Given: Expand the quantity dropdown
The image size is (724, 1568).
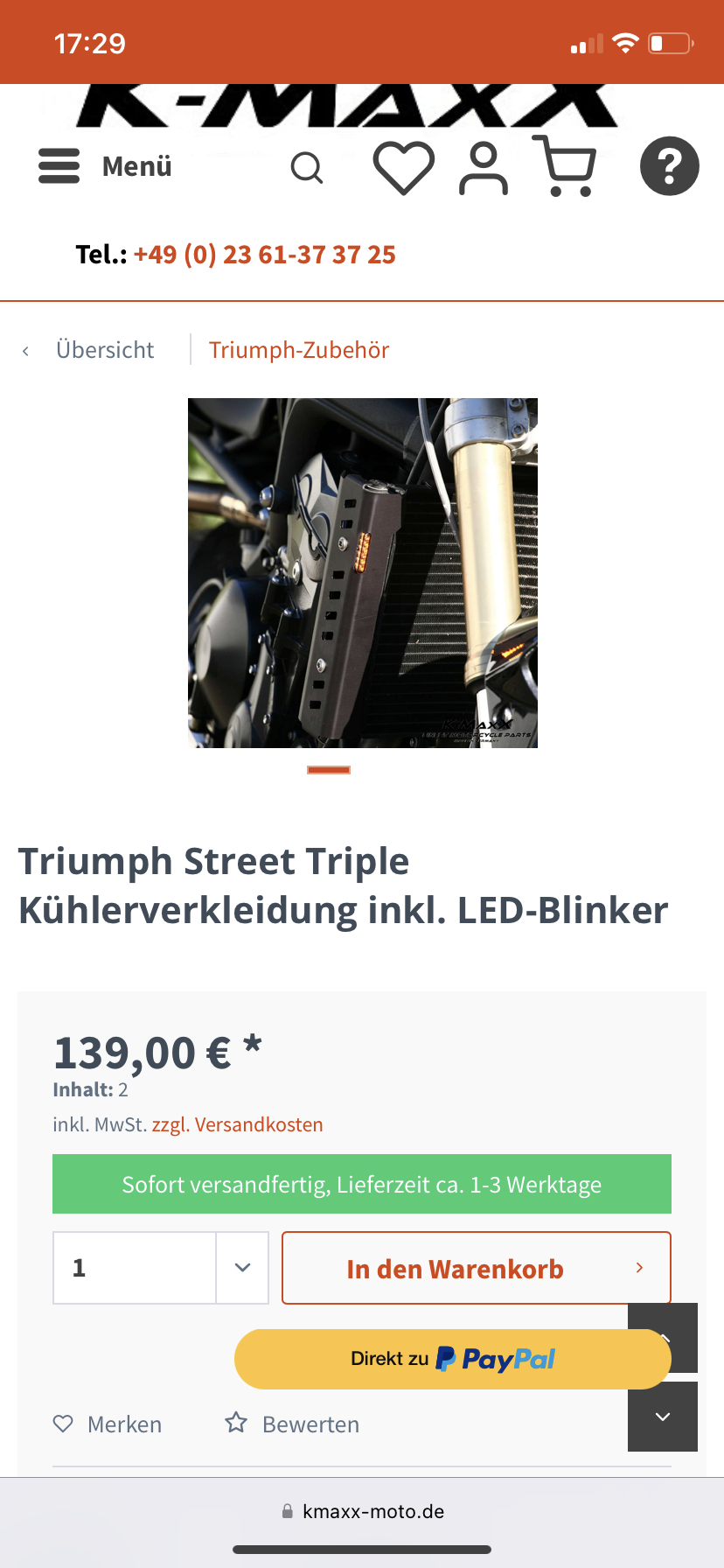Looking at the screenshot, I should (x=243, y=1268).
